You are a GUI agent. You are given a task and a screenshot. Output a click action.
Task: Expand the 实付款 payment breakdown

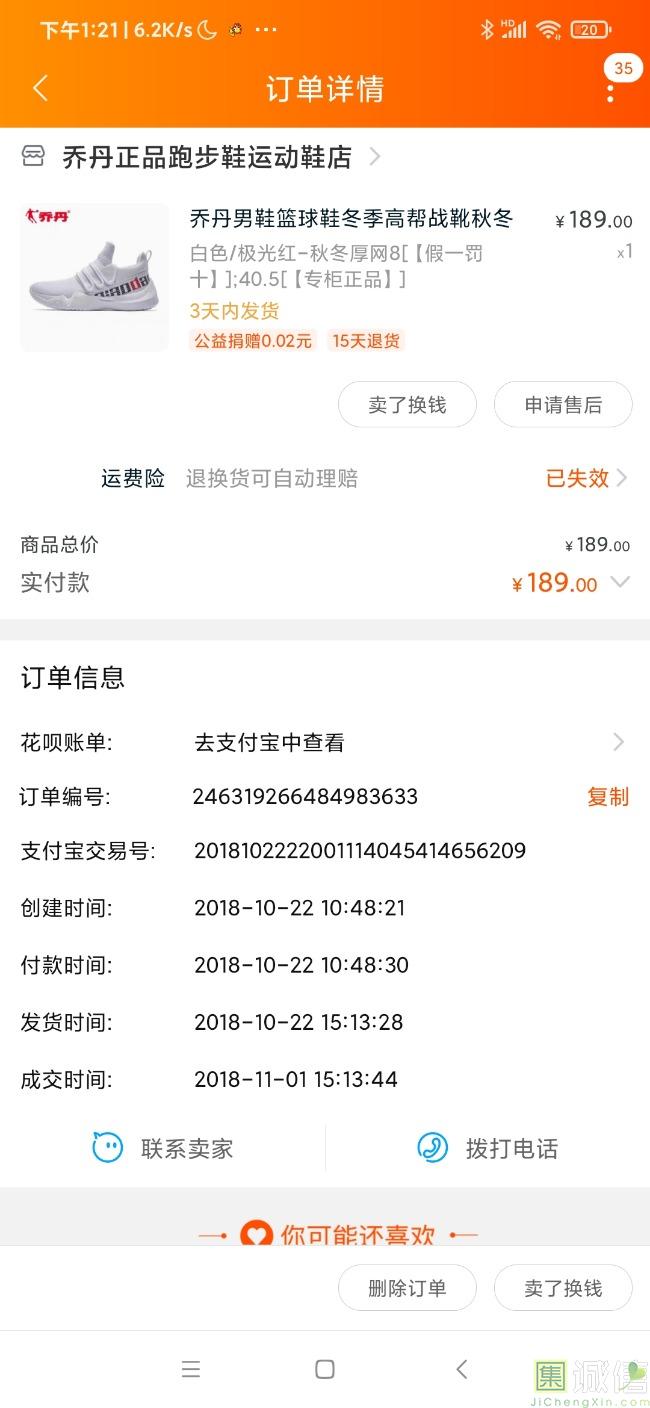[620, 582]
